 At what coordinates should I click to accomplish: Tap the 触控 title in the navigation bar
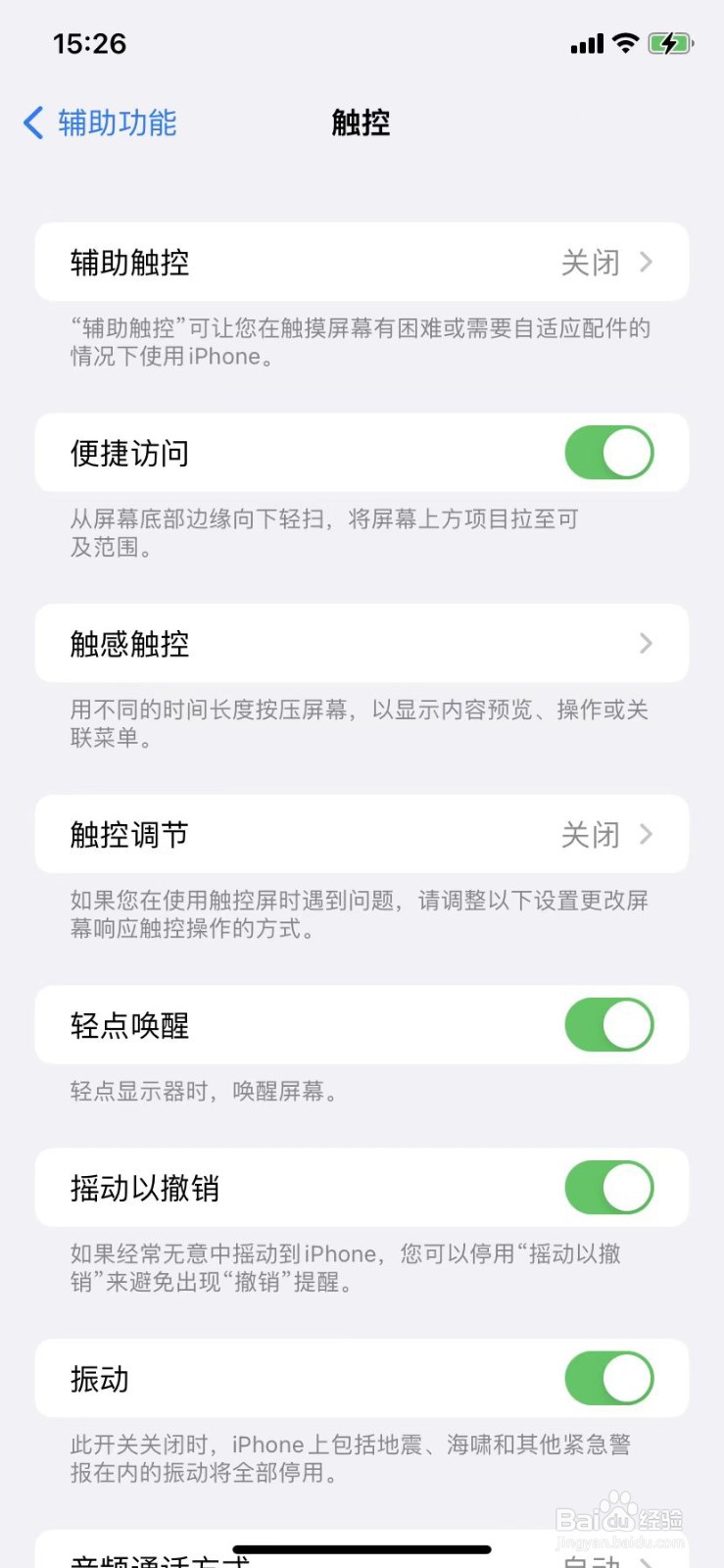361,122
